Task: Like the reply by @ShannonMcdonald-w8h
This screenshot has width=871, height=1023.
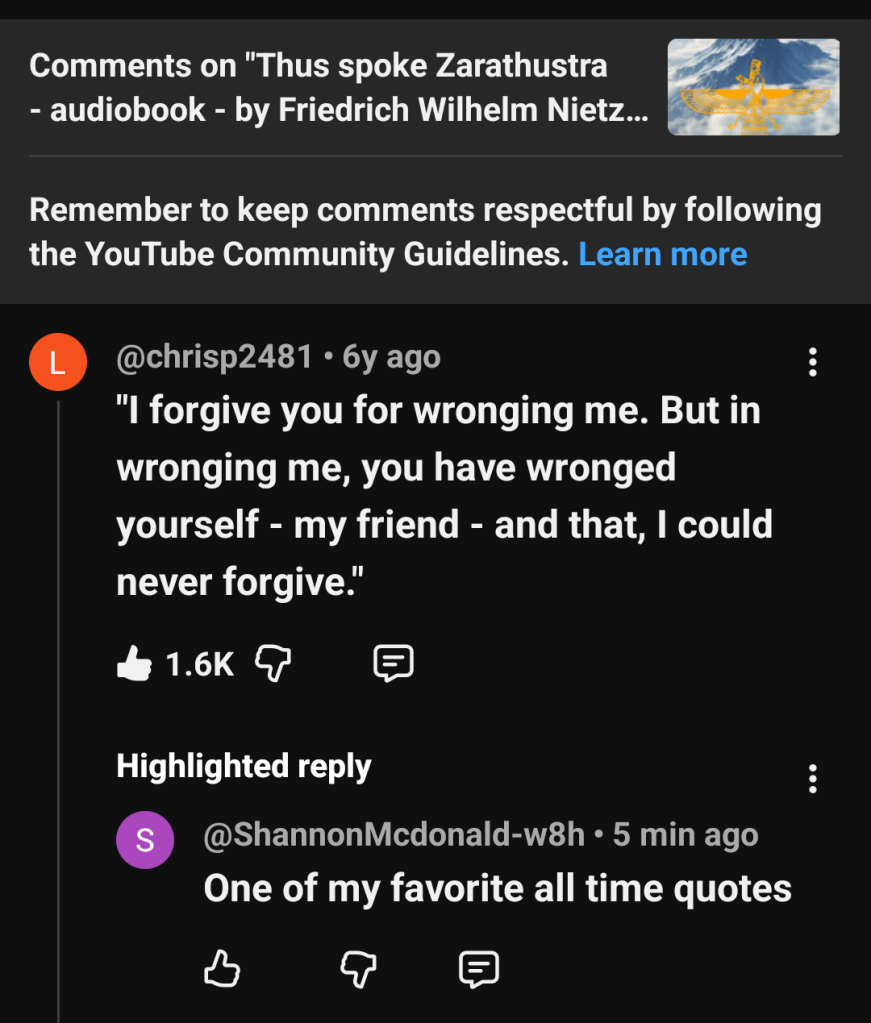Action: [x=222, y=967]
